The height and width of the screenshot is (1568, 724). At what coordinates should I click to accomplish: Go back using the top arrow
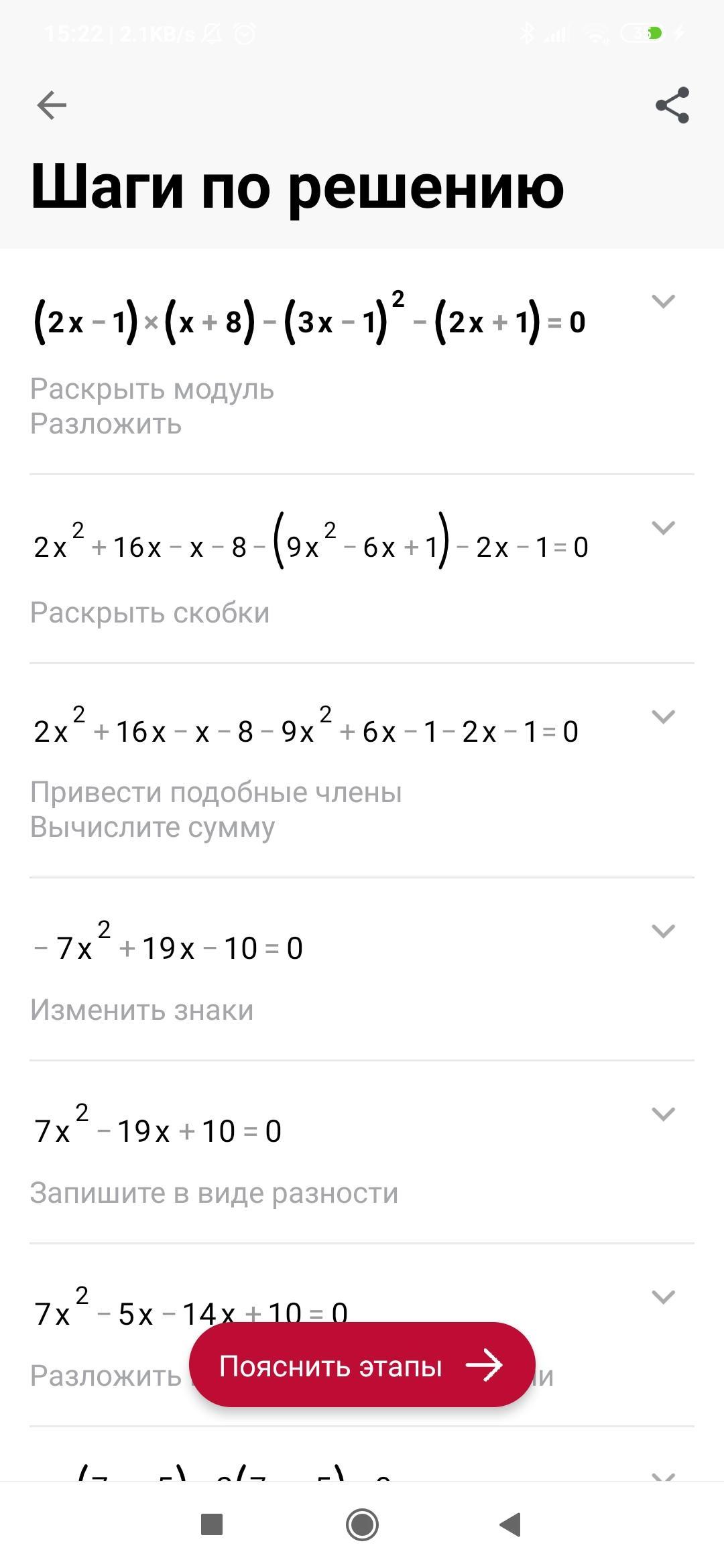[52, 105]
